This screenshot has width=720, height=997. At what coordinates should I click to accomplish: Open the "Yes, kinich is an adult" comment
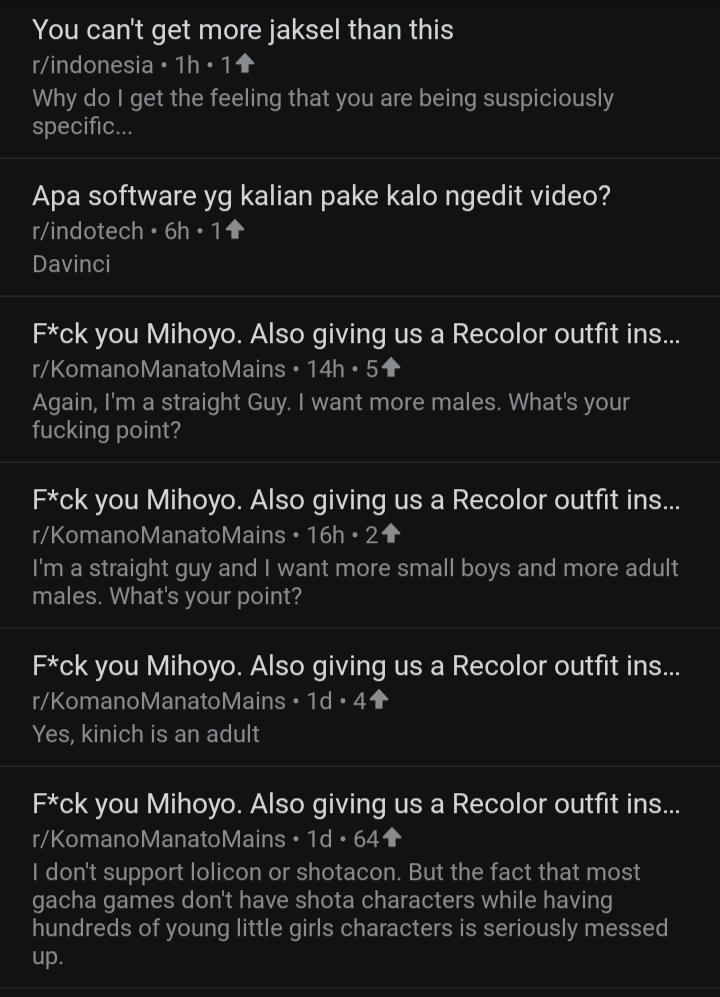(x=146, y=734)
